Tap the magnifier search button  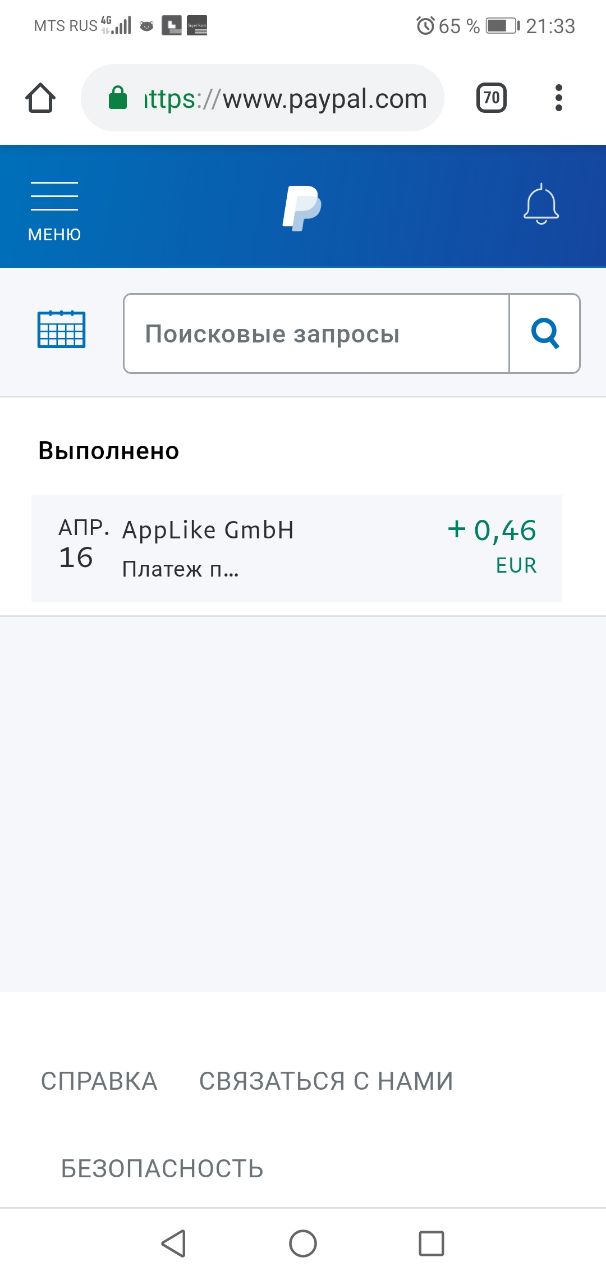[545, 334]
